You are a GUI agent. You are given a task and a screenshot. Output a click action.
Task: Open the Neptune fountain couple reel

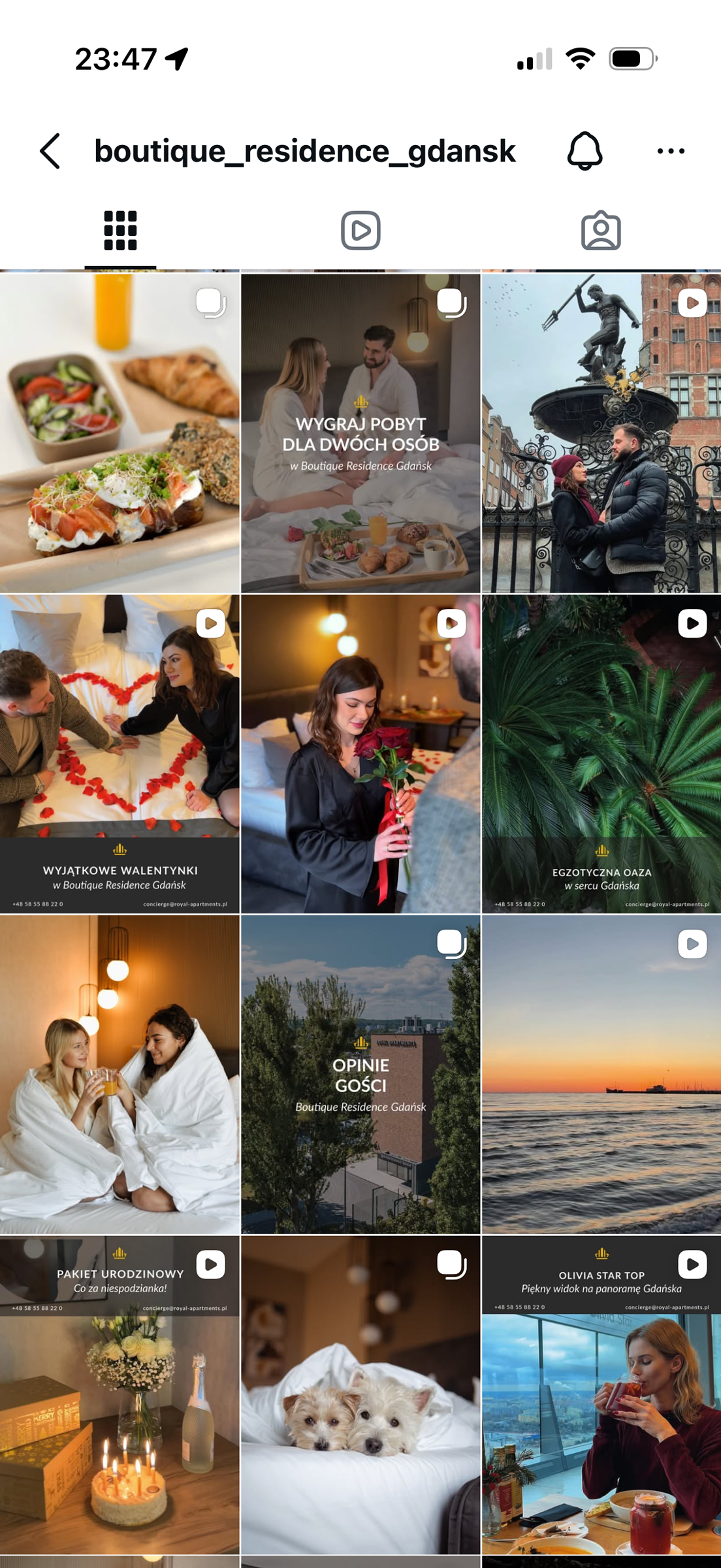(601, 433)
